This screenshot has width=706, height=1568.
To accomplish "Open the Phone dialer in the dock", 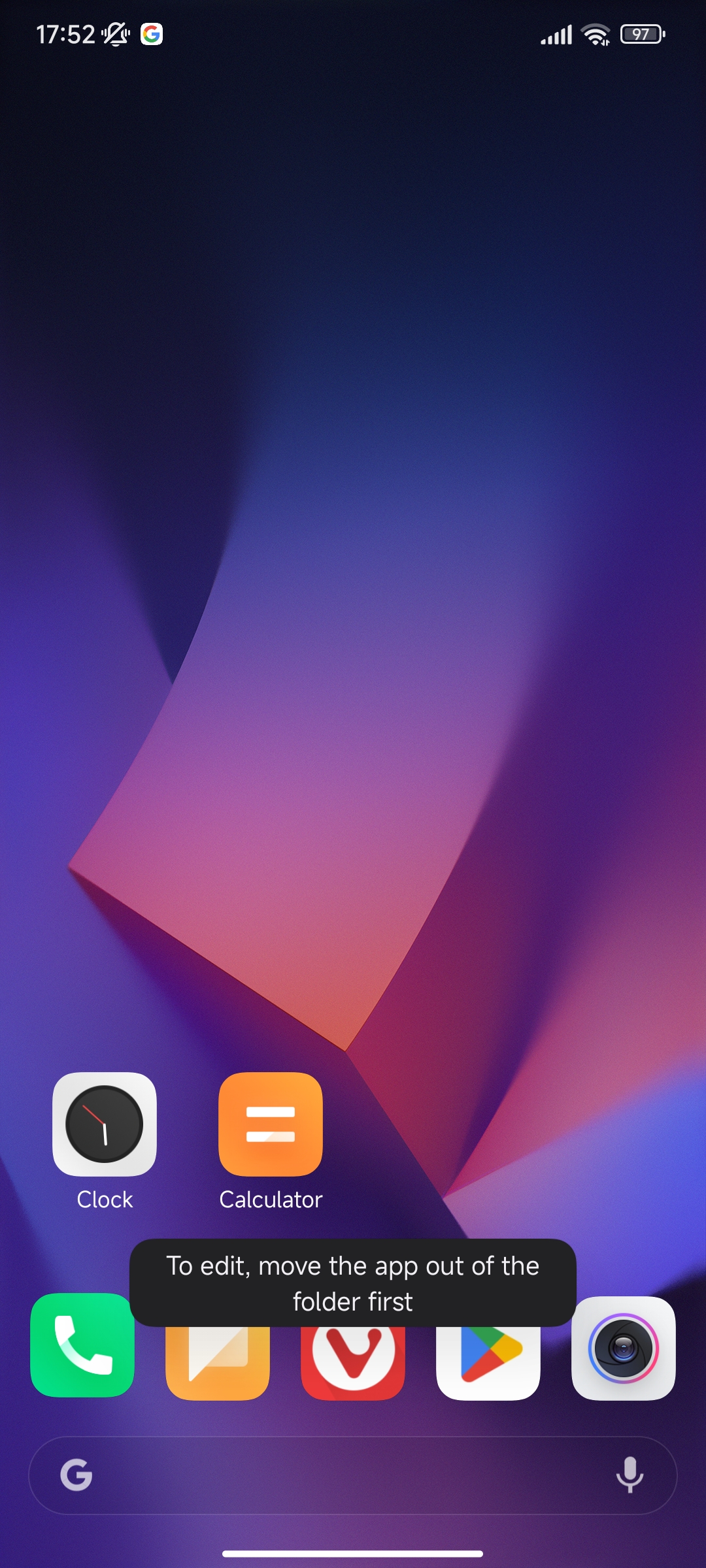I will tap(82, 1346).
